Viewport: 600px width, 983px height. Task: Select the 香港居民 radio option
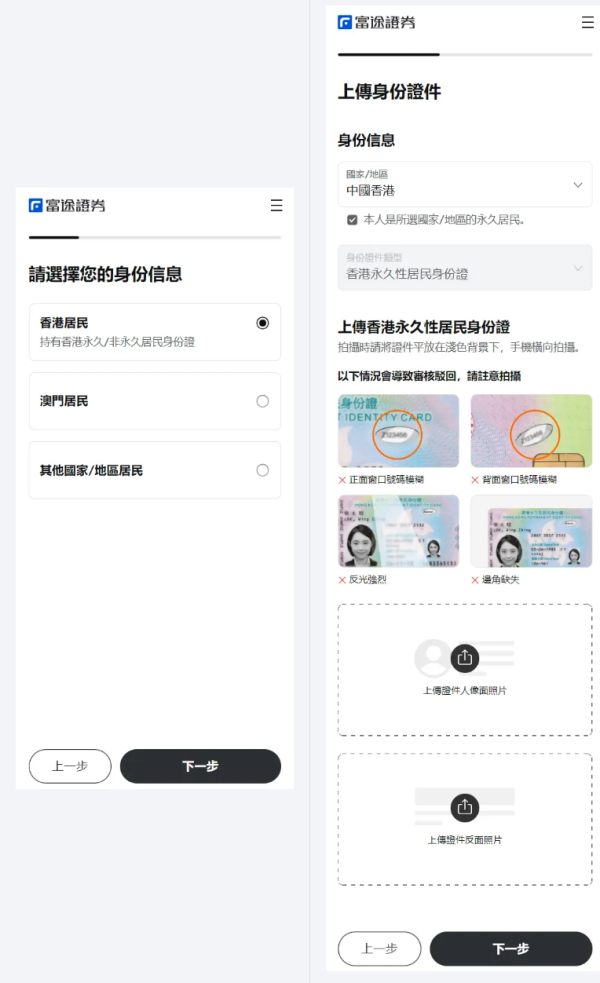(x=262, y=323)
